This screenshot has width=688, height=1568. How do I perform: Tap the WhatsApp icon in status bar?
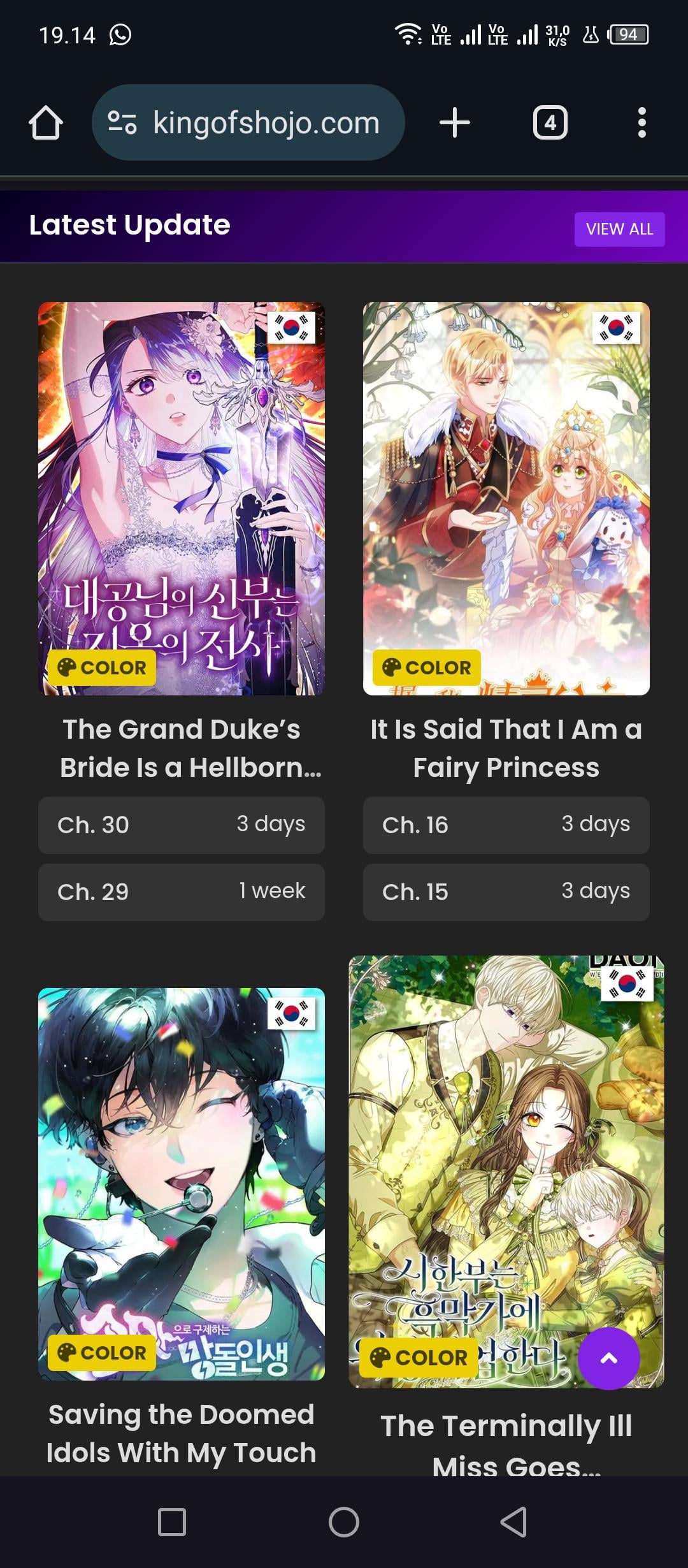[x=121, y=34]
